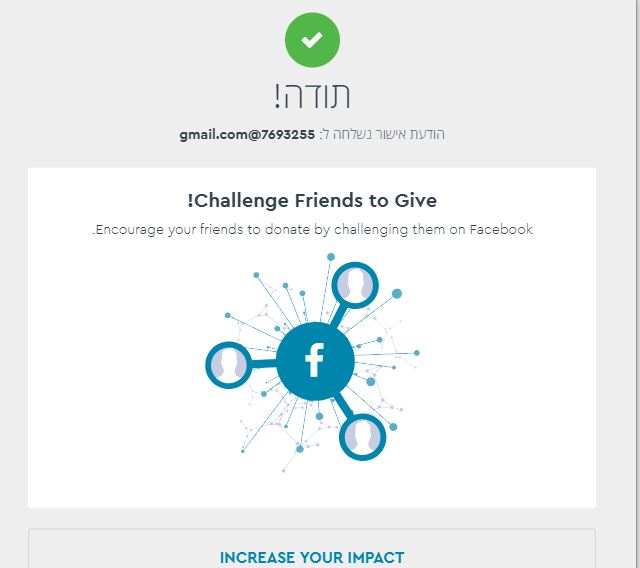
Task: Open the Challenge Friends to Give card
Action: [312, 337]
